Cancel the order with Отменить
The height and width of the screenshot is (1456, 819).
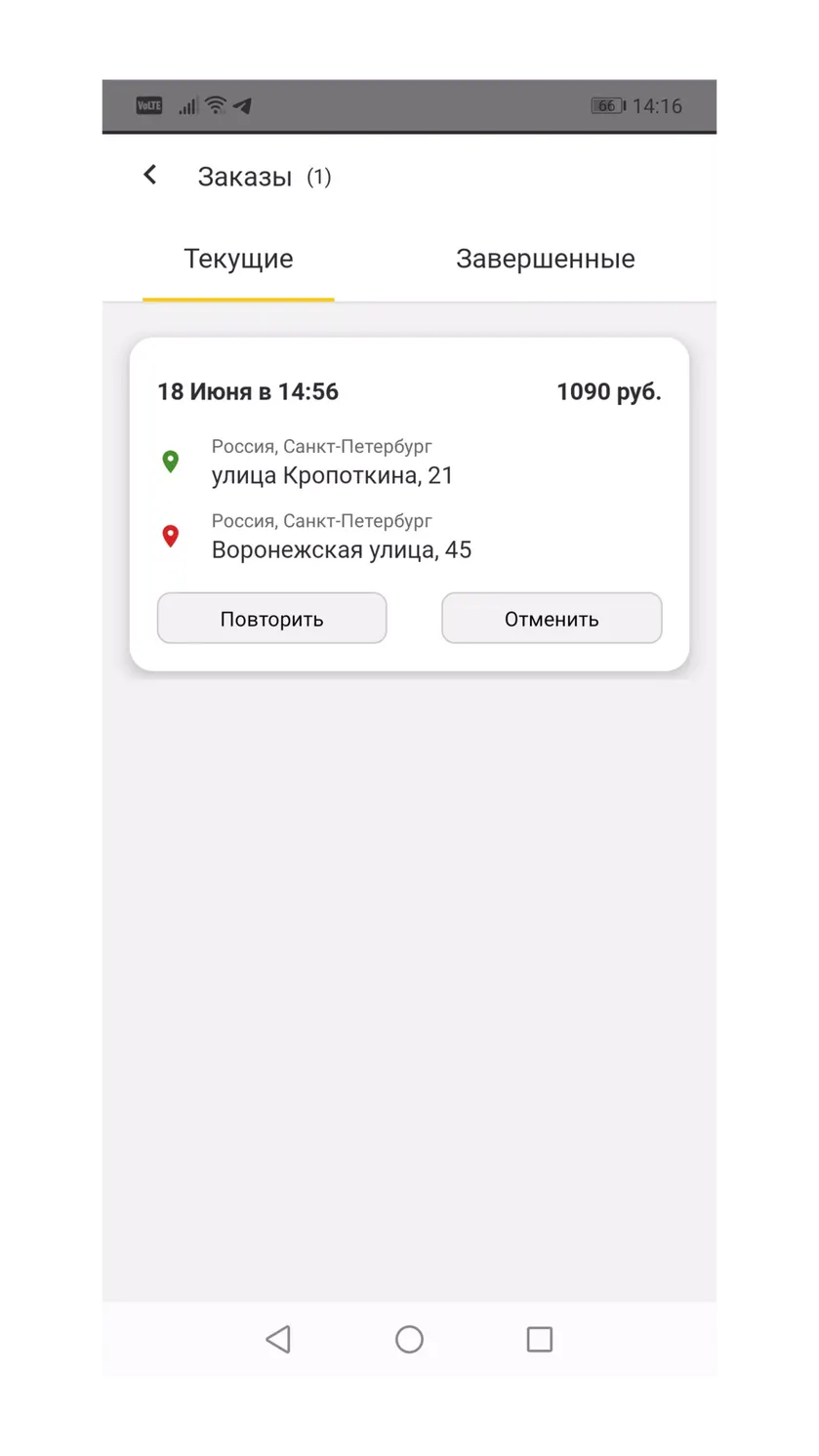[552, 619]
